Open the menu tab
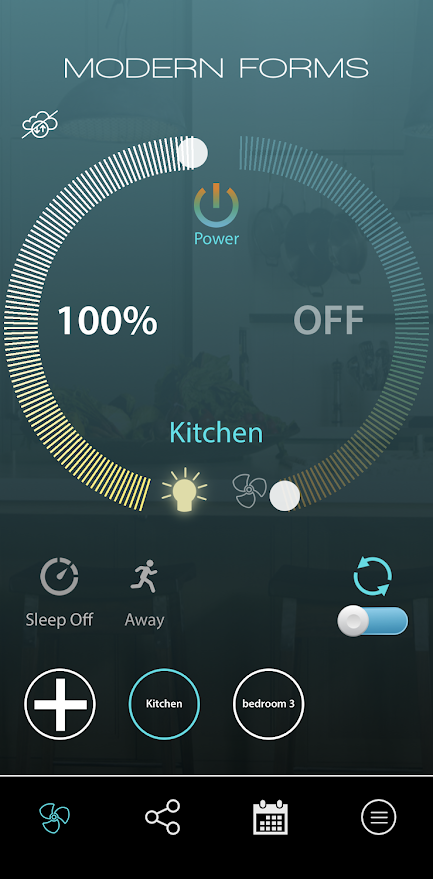 click(x=379, y=817)
